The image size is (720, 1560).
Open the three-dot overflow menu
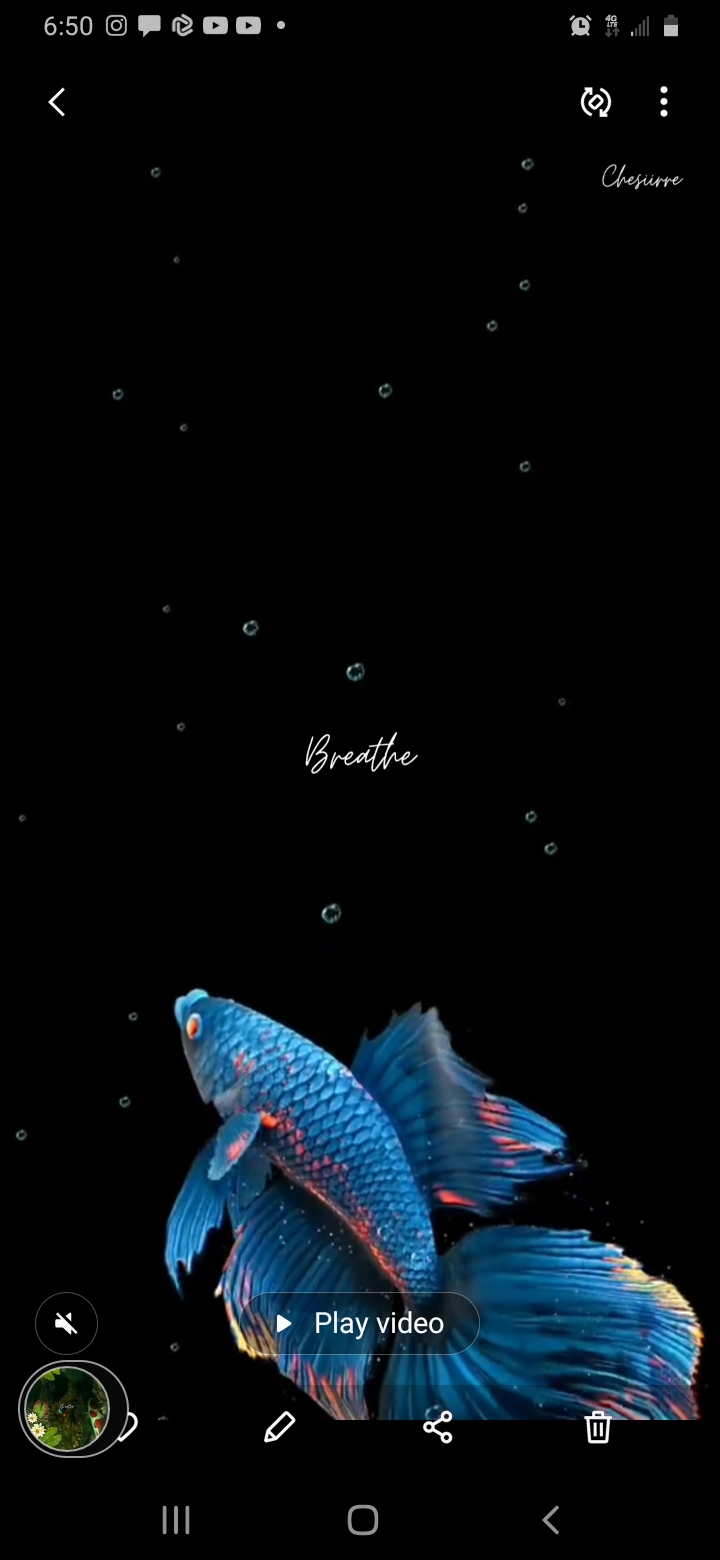[x=664, y=102]
